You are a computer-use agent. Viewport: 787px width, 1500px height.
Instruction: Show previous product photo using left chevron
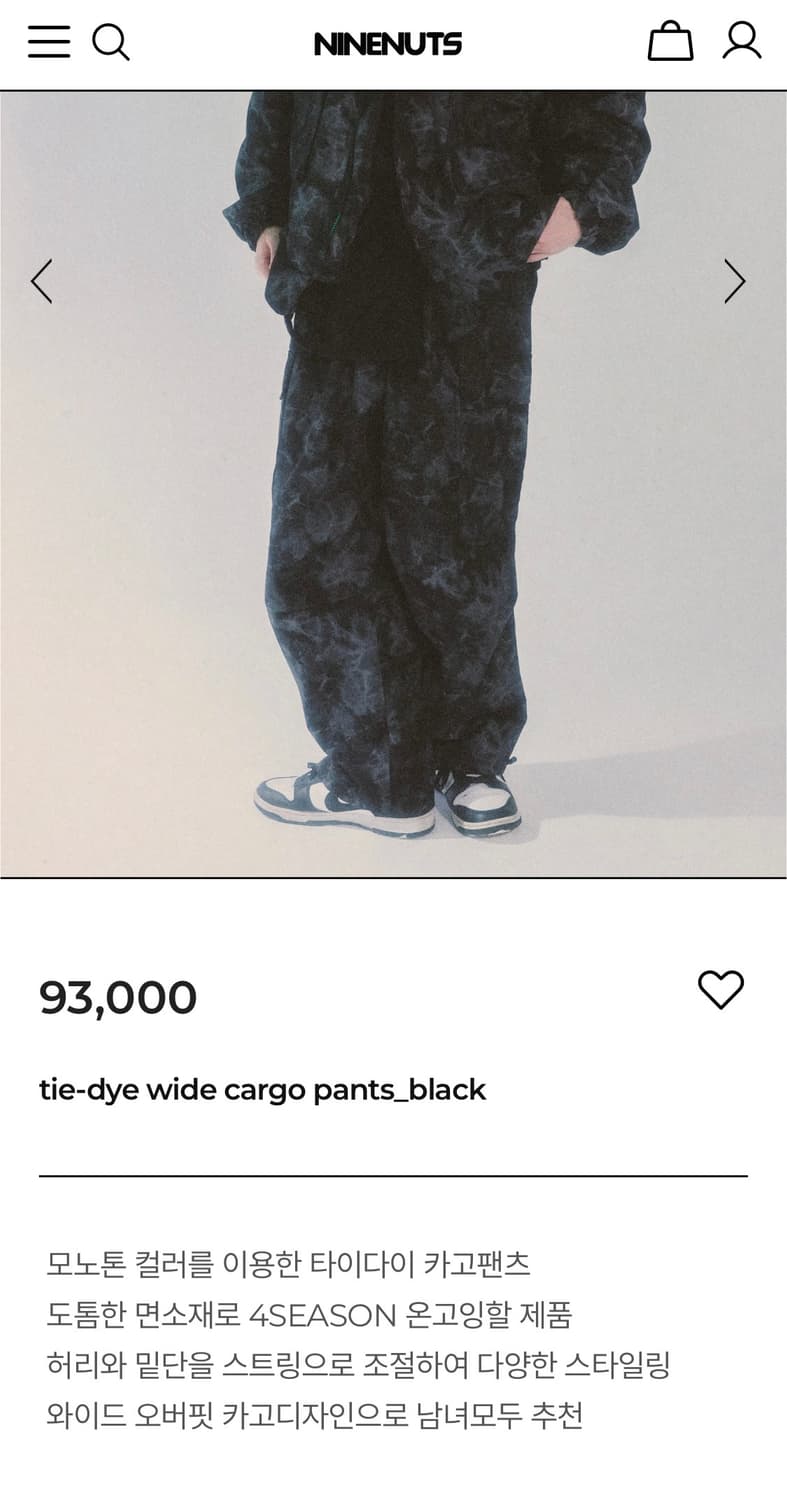pyautogui.click(x=41, y=281)
